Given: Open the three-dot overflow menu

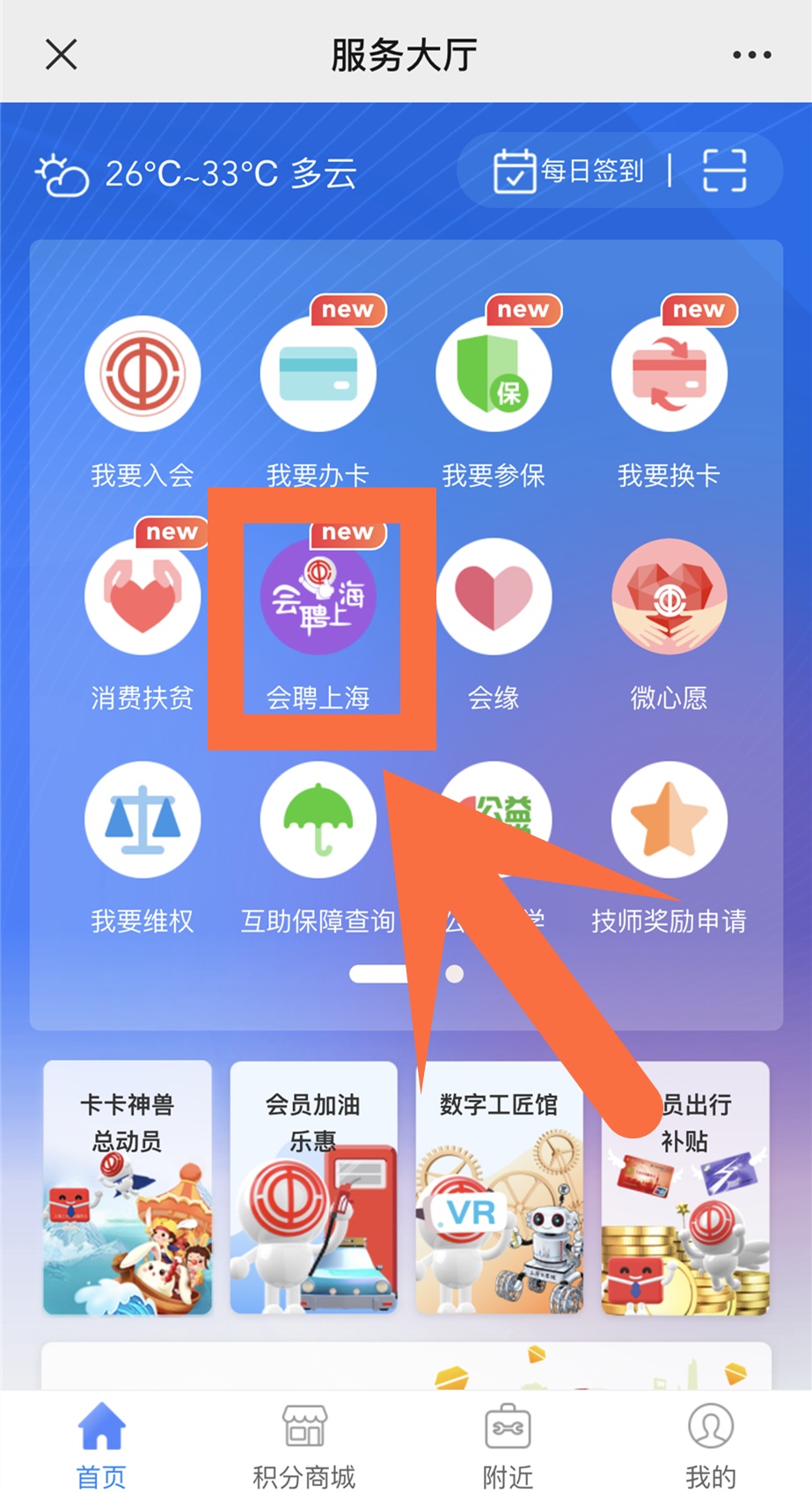Looking at the screenshot, I should coord(751,55).
